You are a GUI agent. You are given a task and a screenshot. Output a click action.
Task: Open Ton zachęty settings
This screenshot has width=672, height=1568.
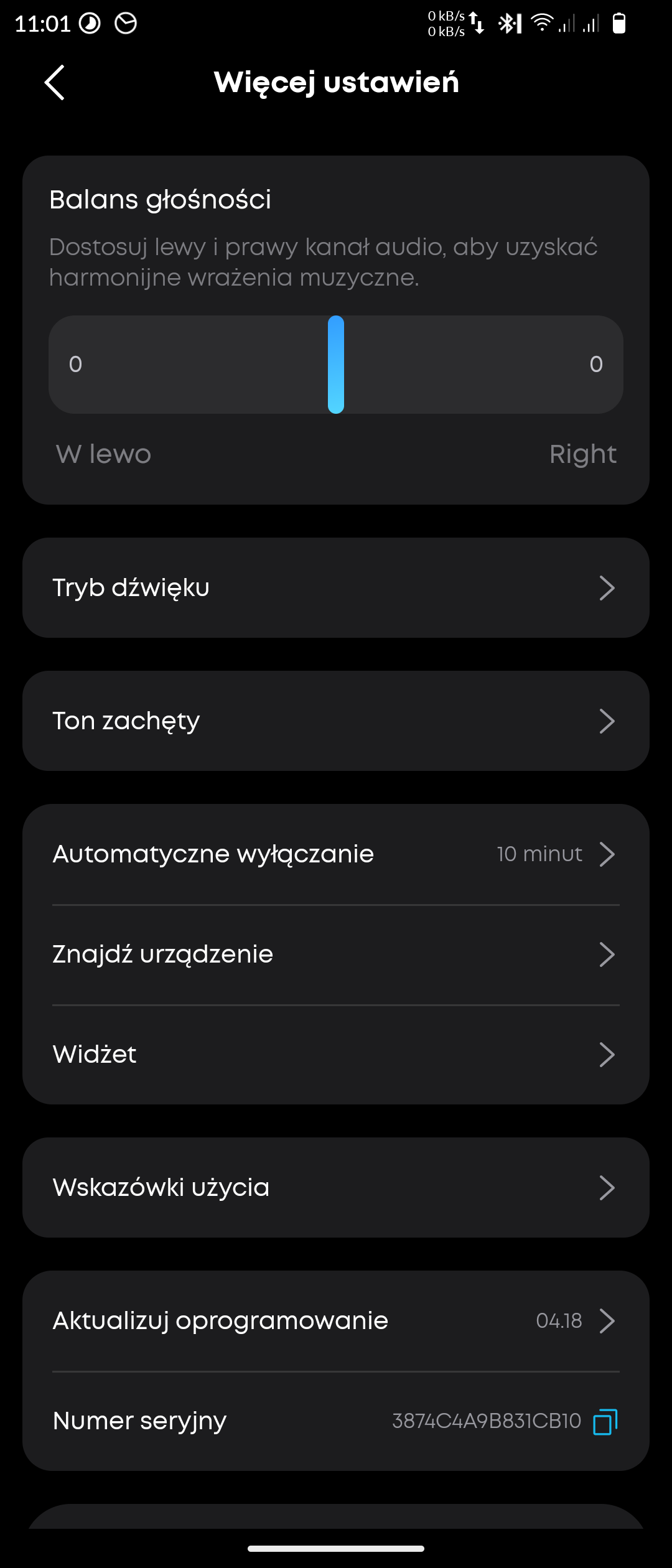[x=336, y=721]
